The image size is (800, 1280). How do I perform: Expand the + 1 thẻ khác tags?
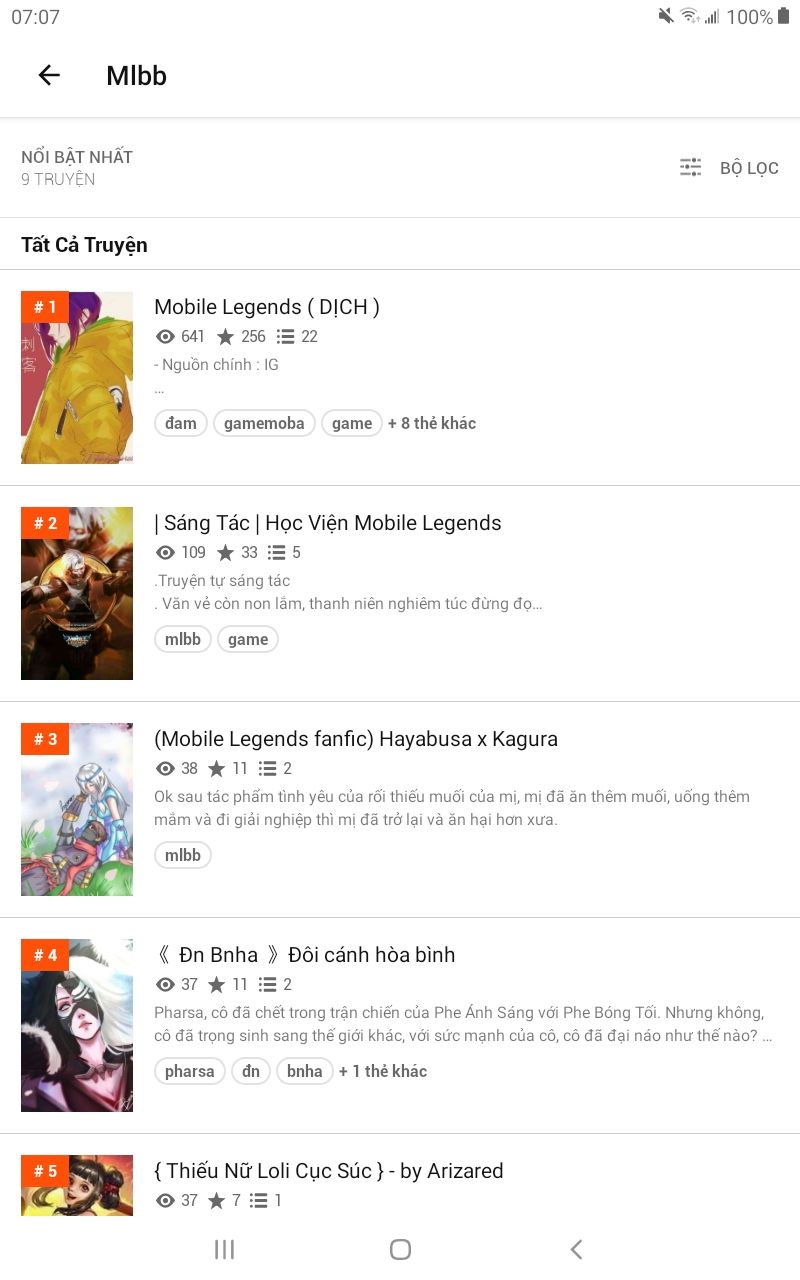(x=383, y=1071)
